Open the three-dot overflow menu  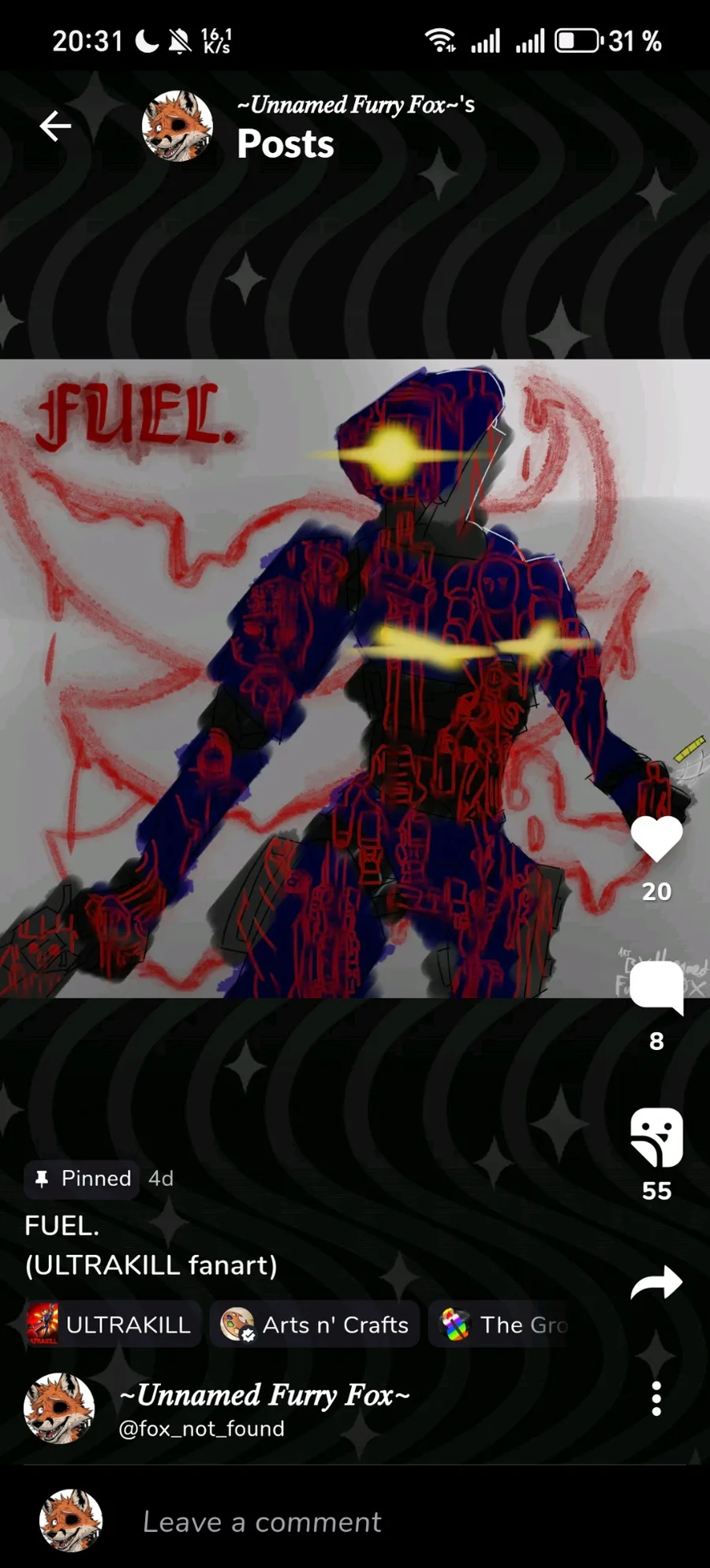(x=656, y=1399)
